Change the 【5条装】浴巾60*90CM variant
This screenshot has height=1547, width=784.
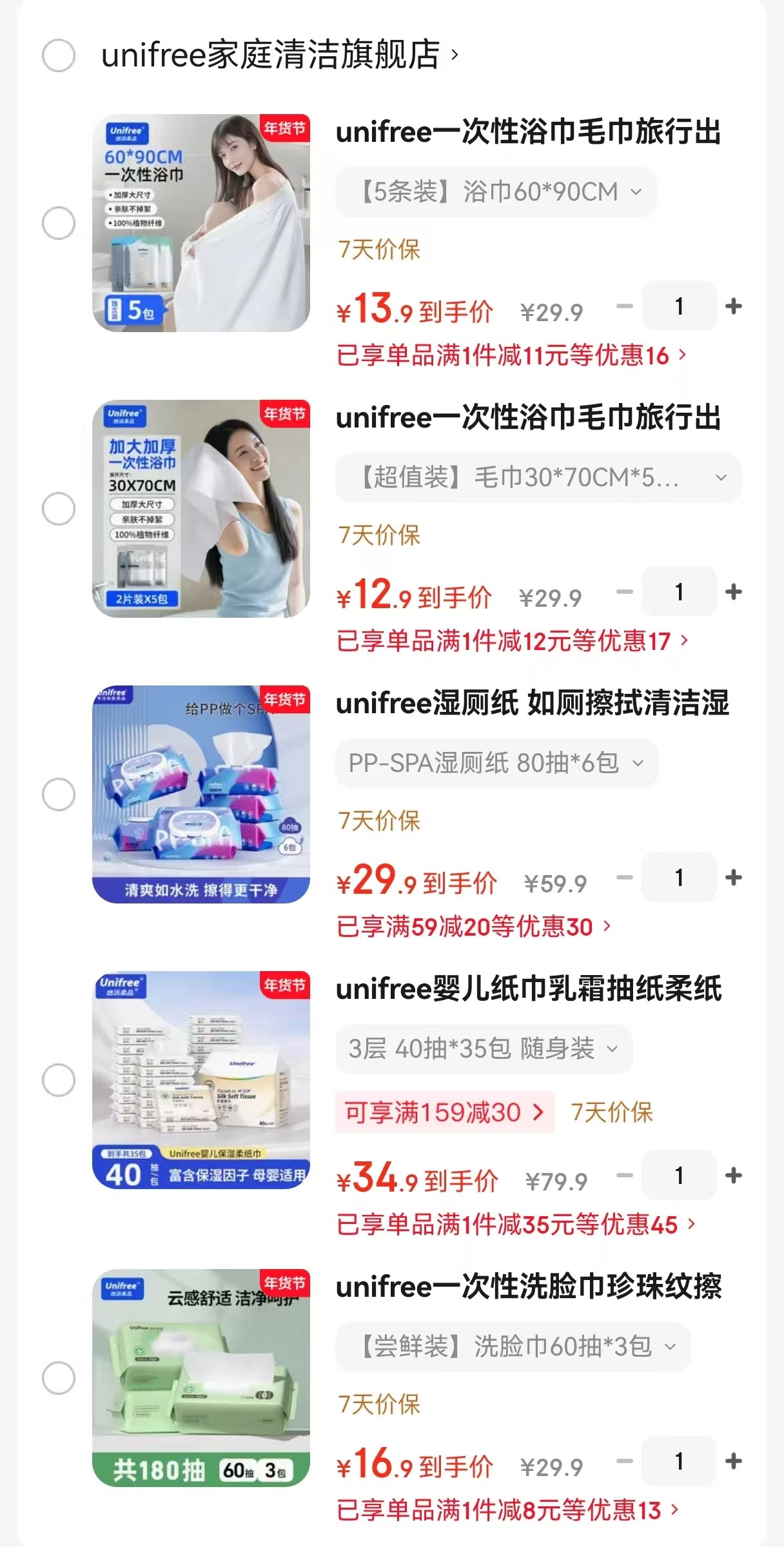[x=495, y=192]
